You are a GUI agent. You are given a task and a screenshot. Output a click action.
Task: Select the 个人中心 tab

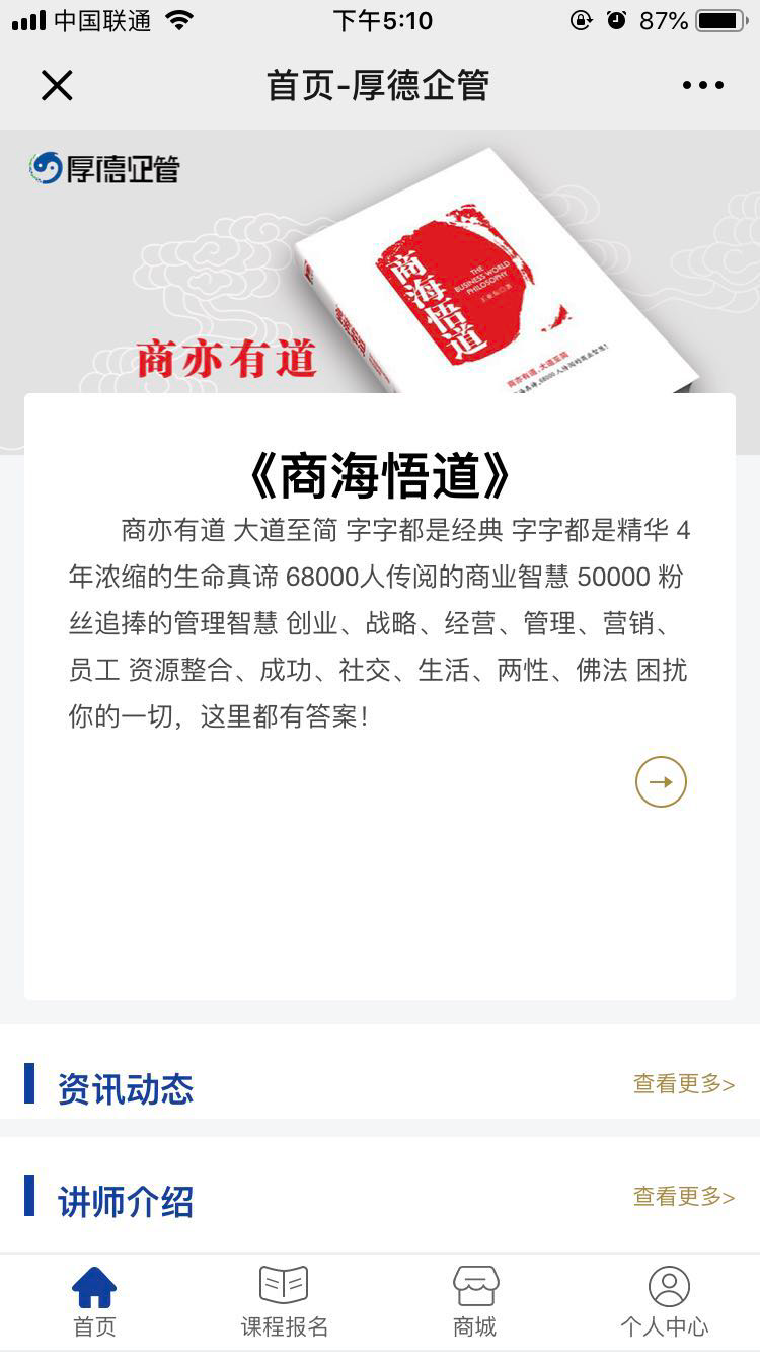665,1302
